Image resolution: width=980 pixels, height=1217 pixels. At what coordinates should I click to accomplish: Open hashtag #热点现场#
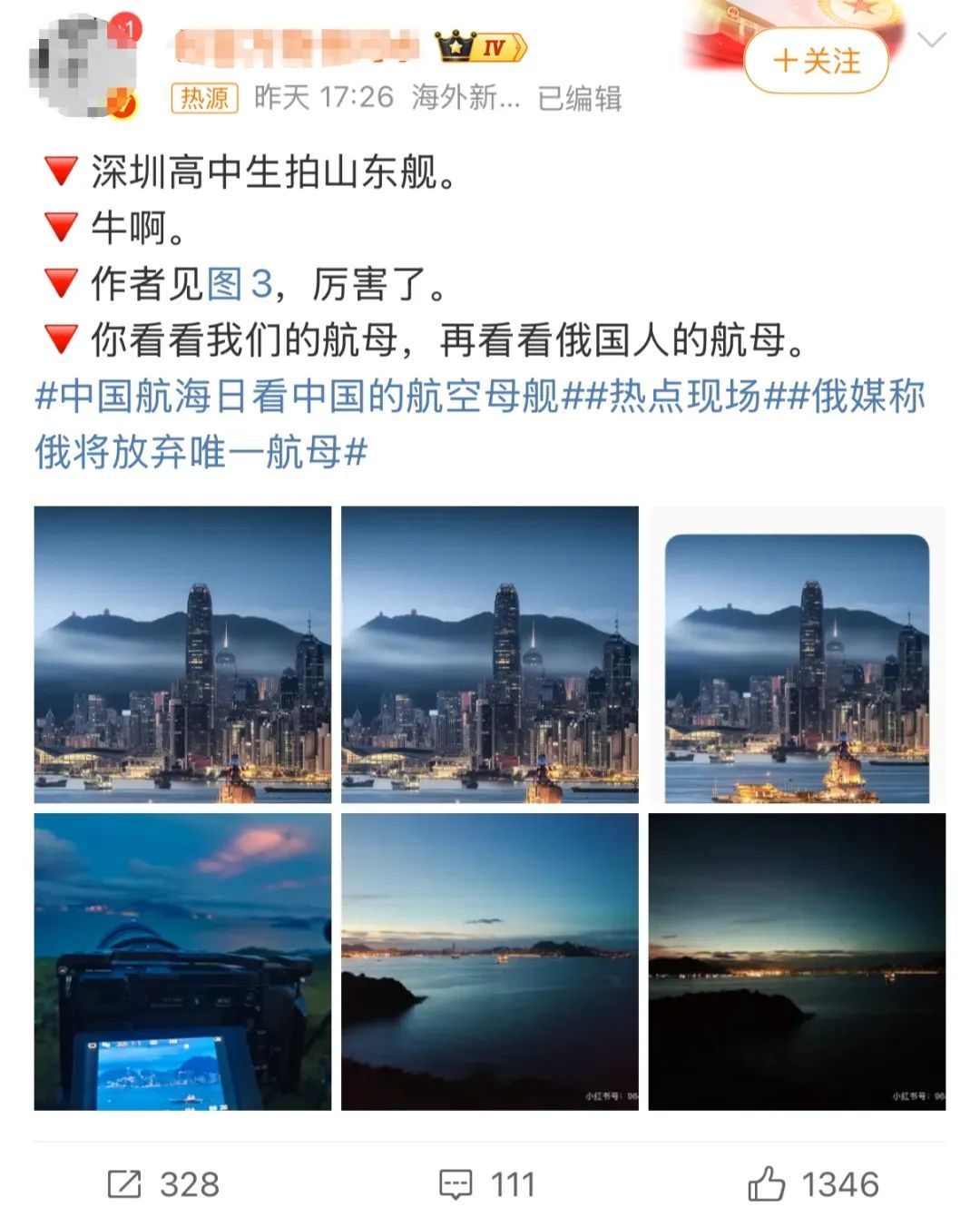tap(685, 397)
